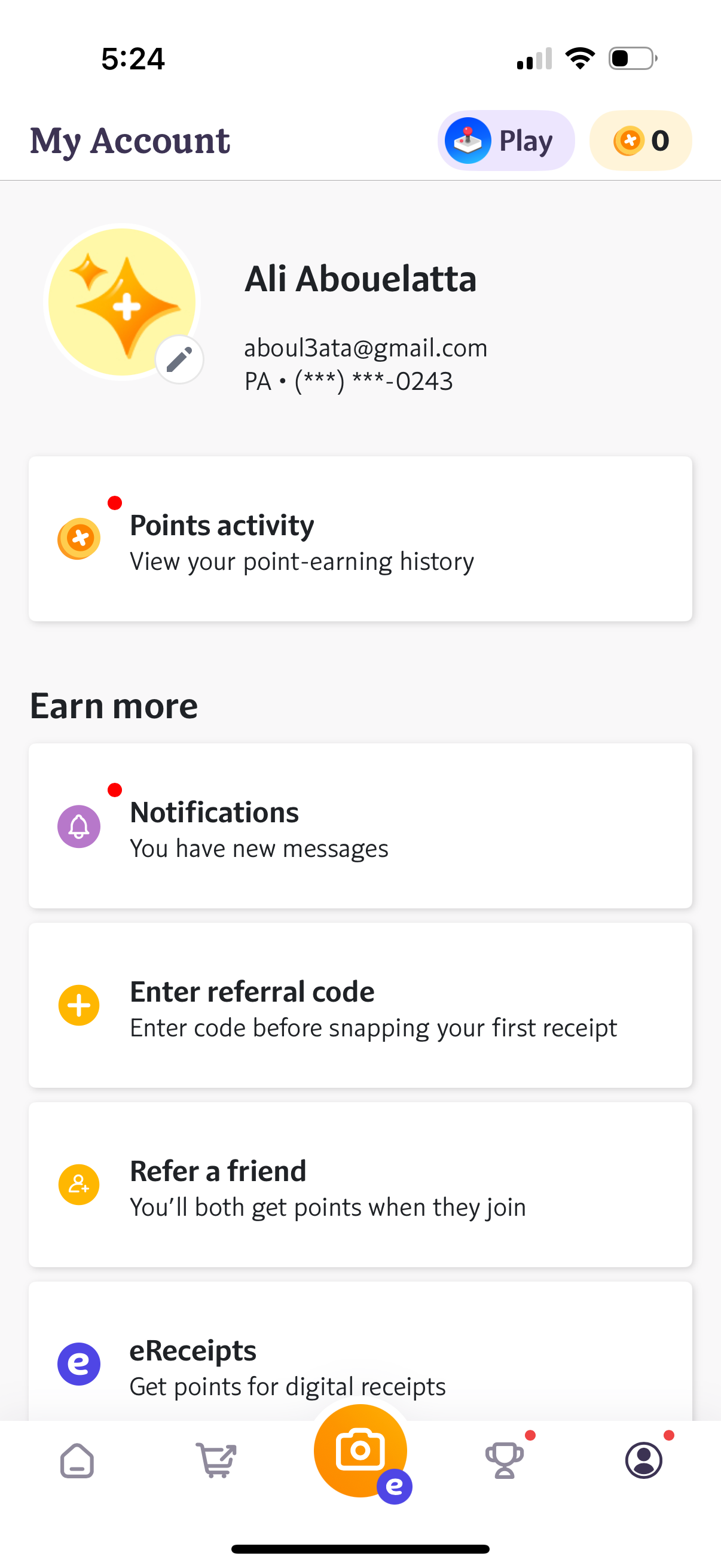721x1568 pixels.
Task: Check points balance showing 0
Action: 640,140
